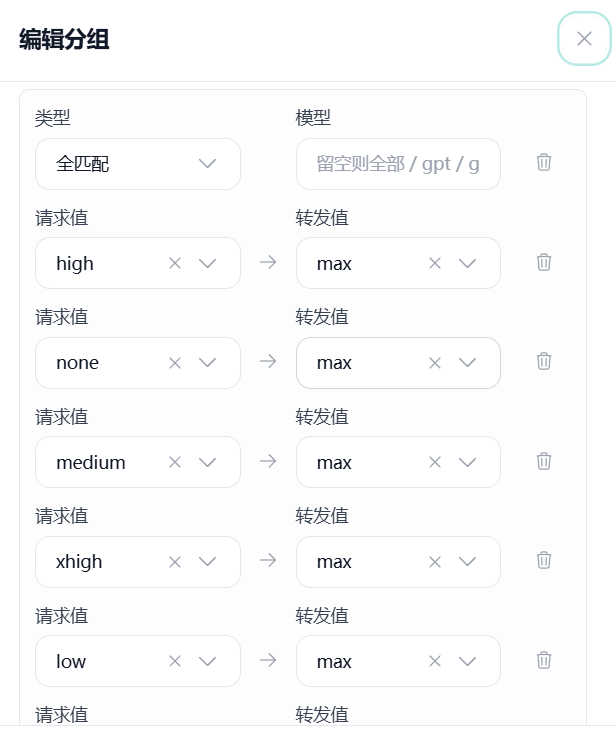Delete the medium mapping row

pos(544,461)
